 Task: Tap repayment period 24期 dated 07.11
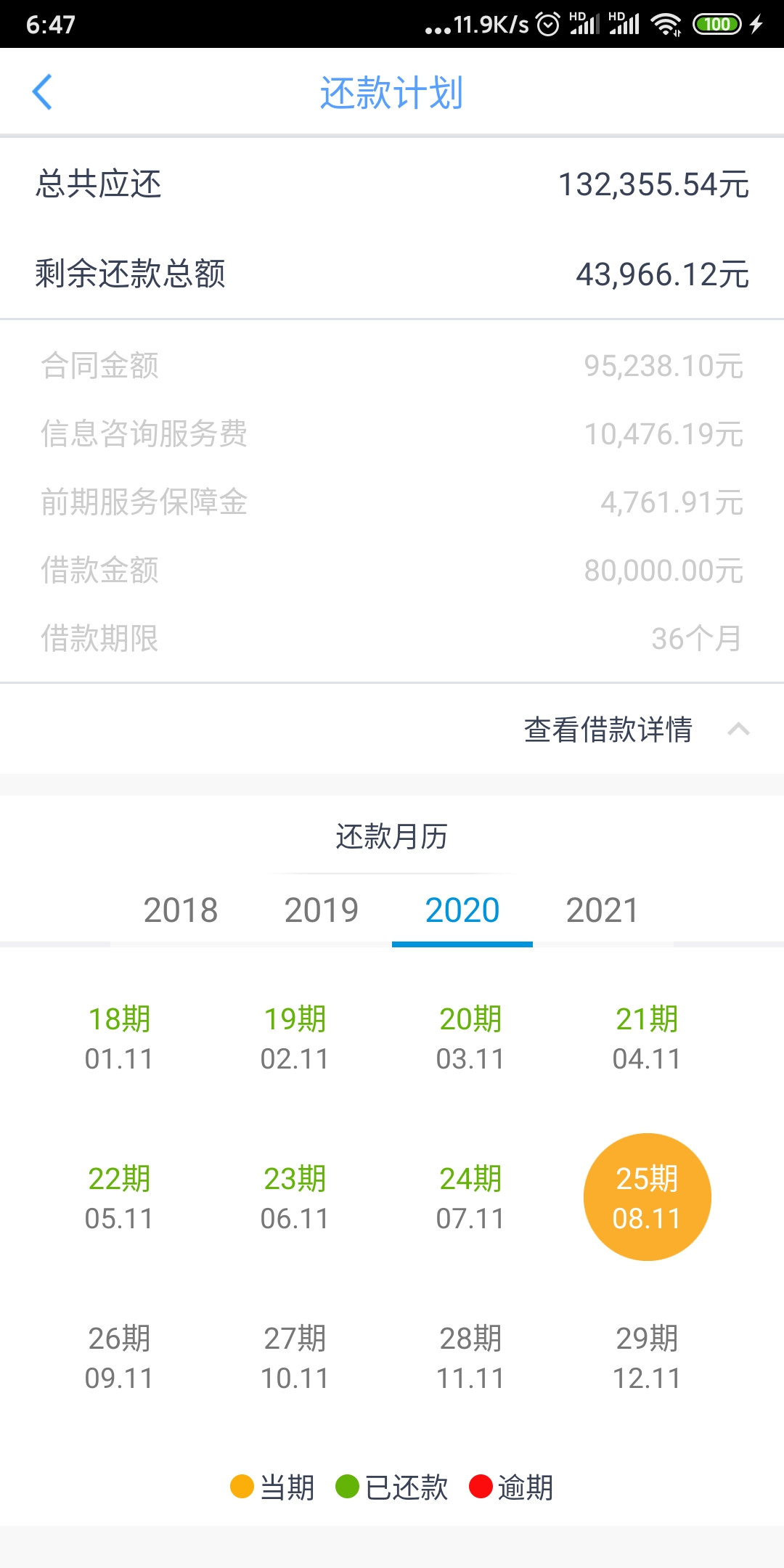coord(470,1198)
